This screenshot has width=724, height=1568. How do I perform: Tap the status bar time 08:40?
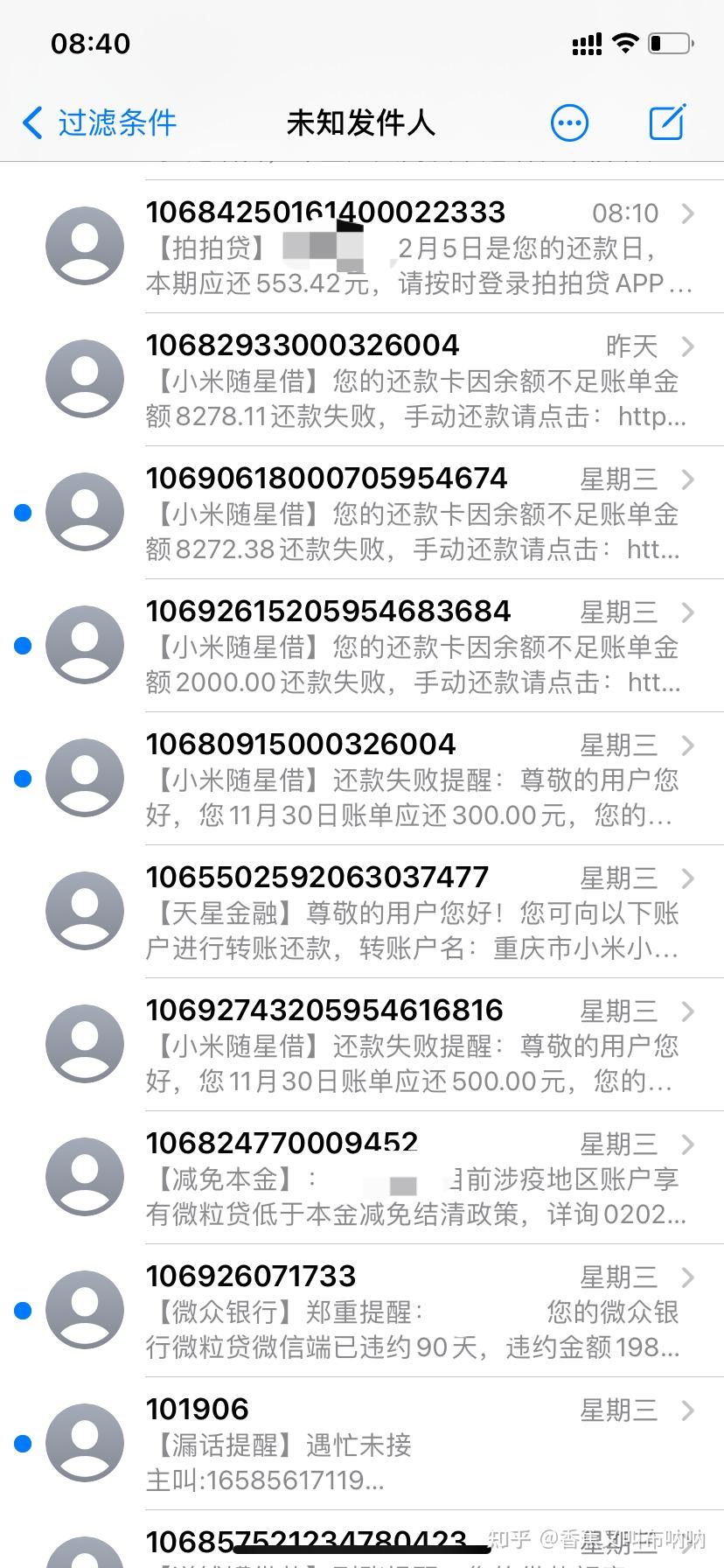(x=89, y=43)
